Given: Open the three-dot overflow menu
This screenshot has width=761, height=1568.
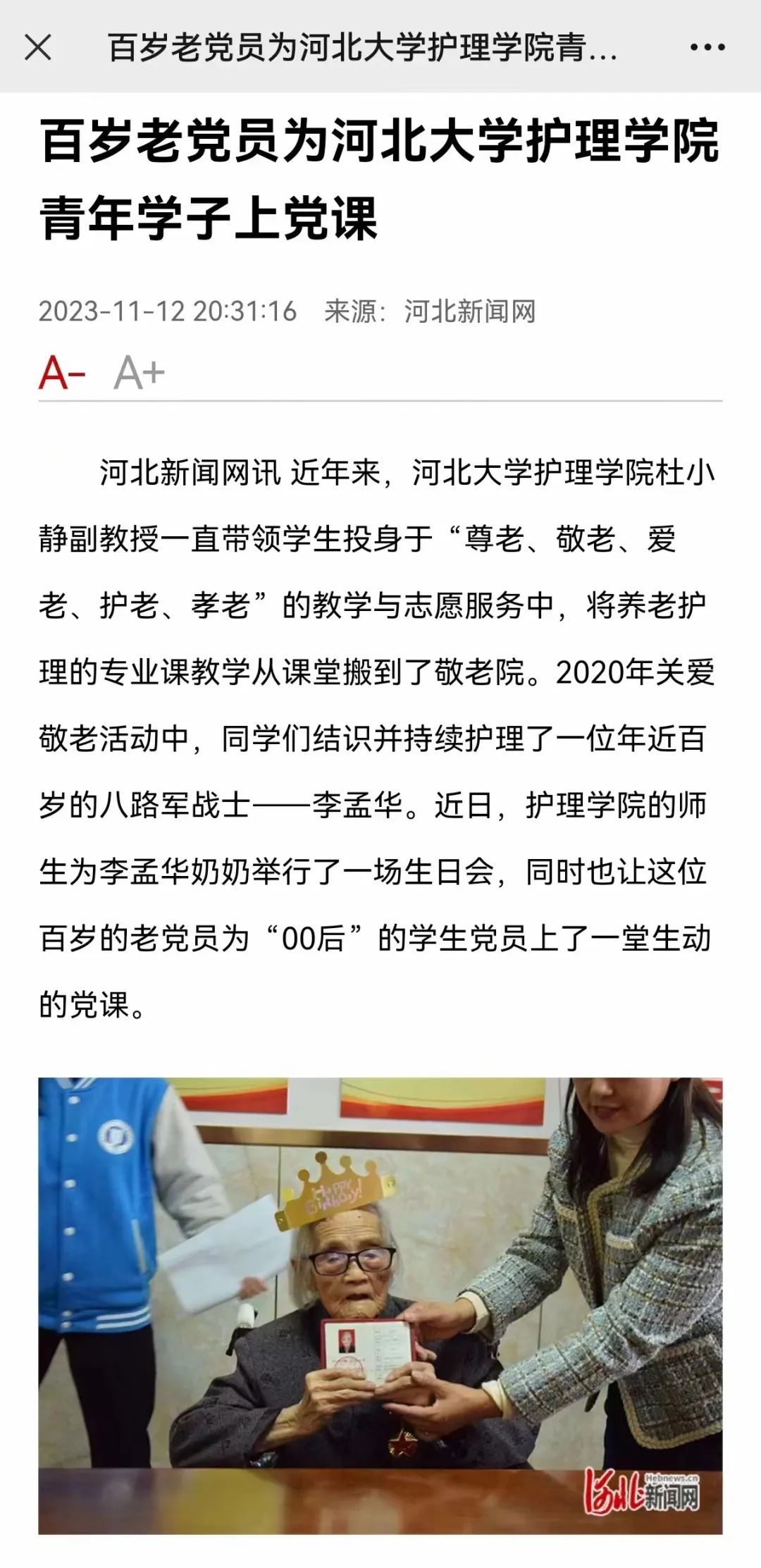Looking at the screenshot, I should pyautogui.click(x=707, y=48).
